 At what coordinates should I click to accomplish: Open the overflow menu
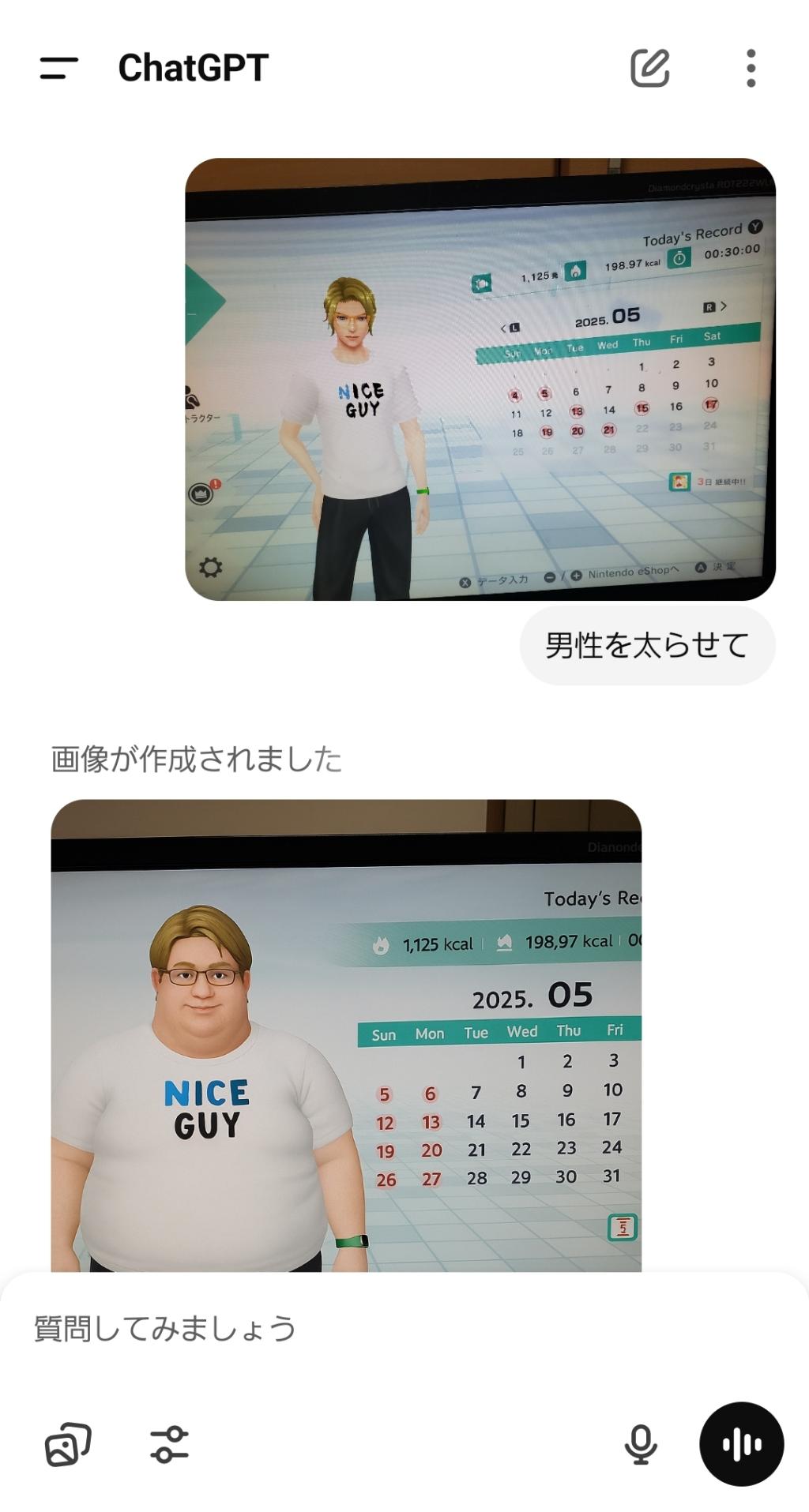point(751,68)
